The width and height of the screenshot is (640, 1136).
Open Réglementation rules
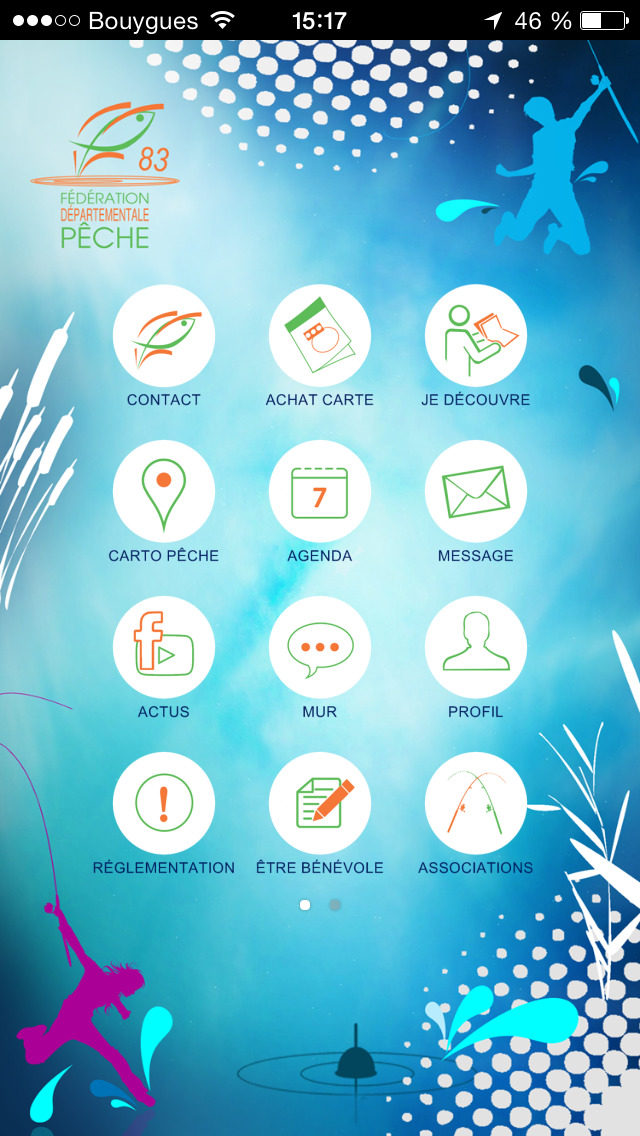(163, 803)
